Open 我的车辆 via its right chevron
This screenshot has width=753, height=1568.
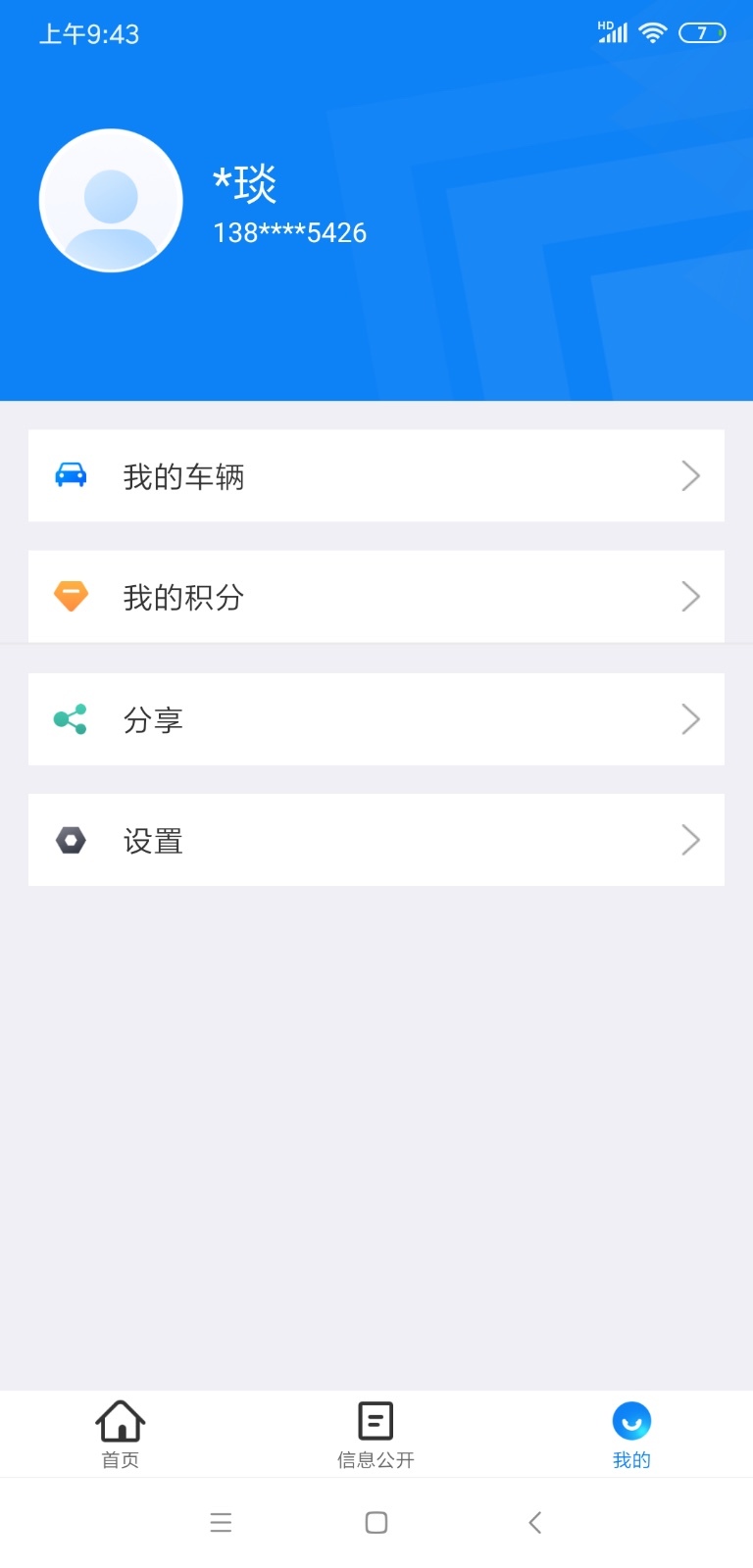pyautogui.click(x=690, y=475)
